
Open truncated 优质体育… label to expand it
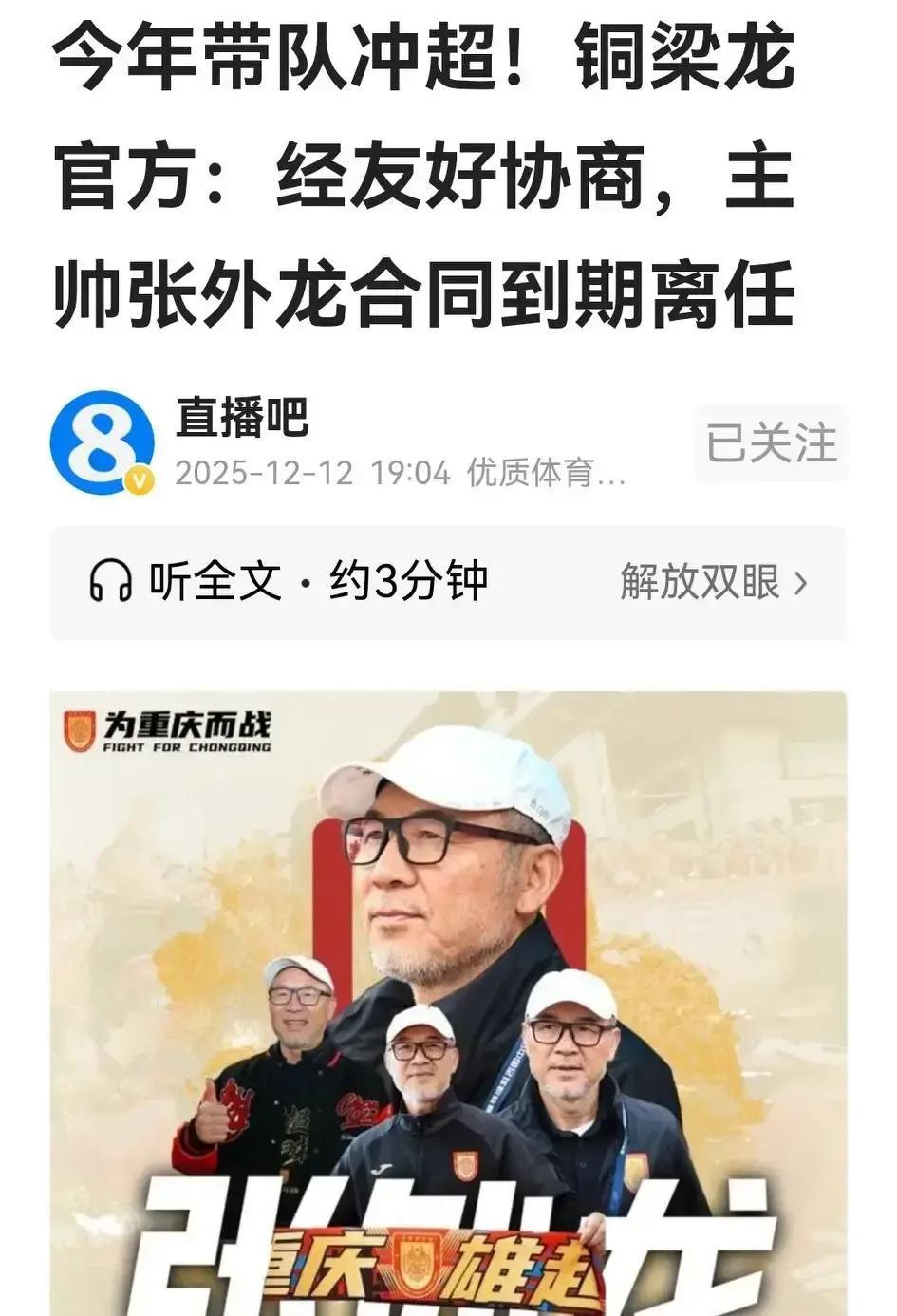(x=541, y=475)
